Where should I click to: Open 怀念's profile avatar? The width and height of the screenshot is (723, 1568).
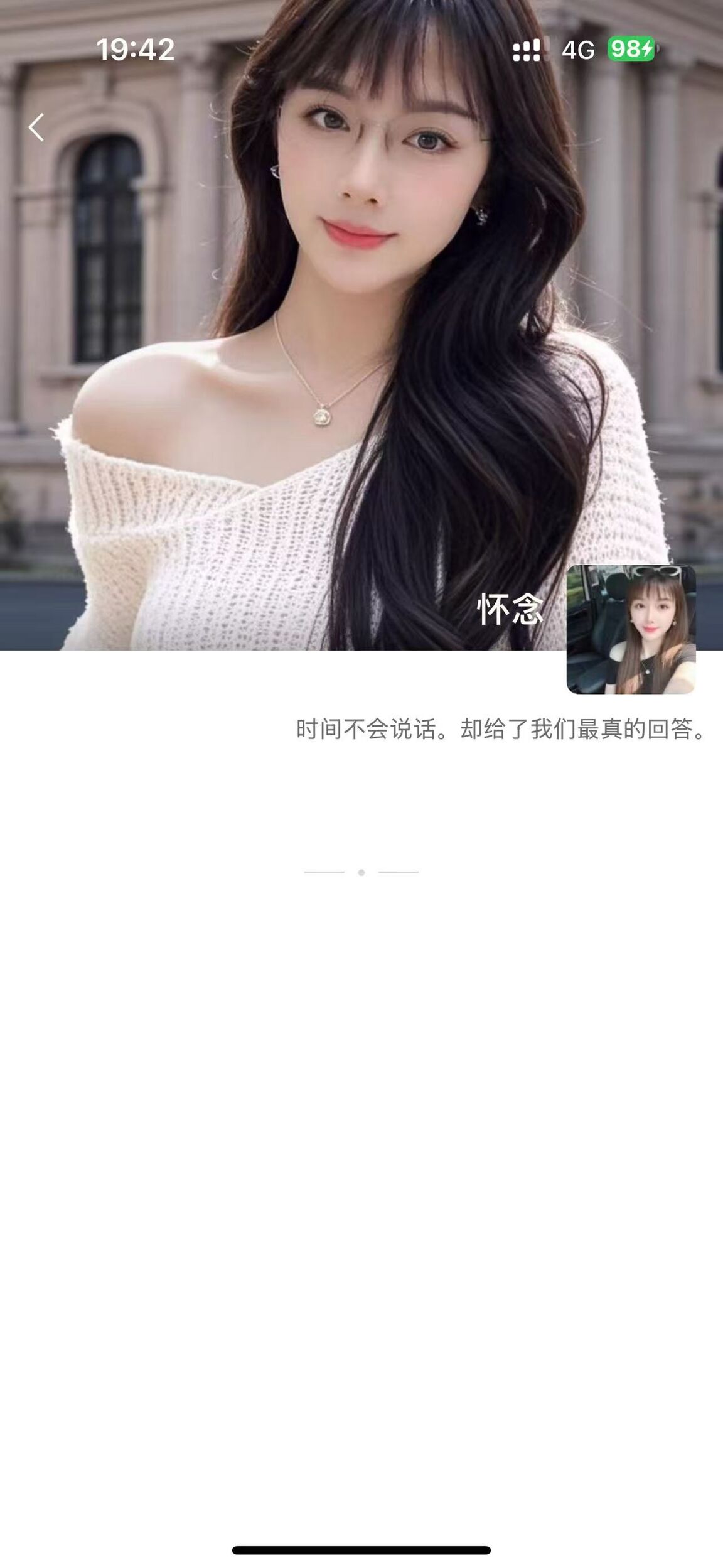(x=631, y=629)
